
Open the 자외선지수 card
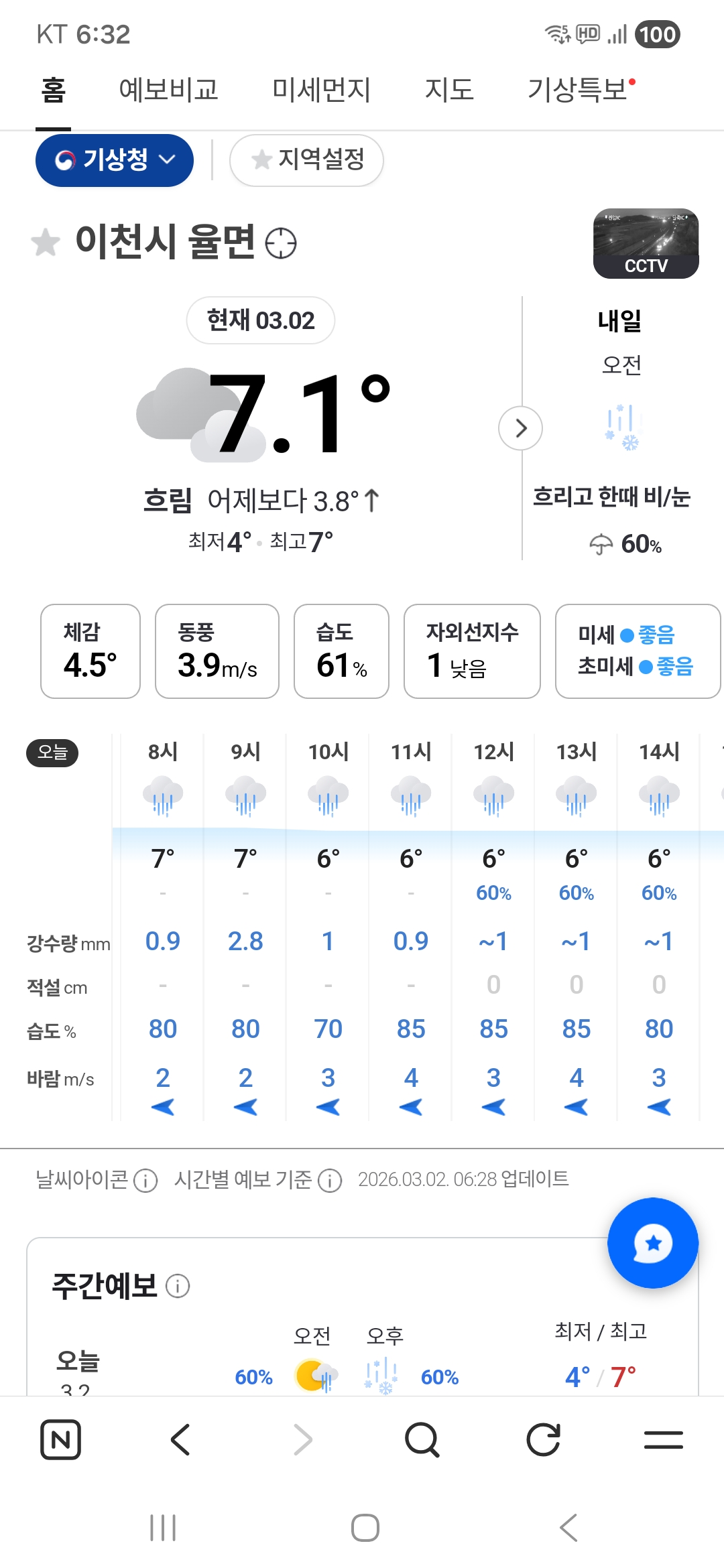(472, 651)
